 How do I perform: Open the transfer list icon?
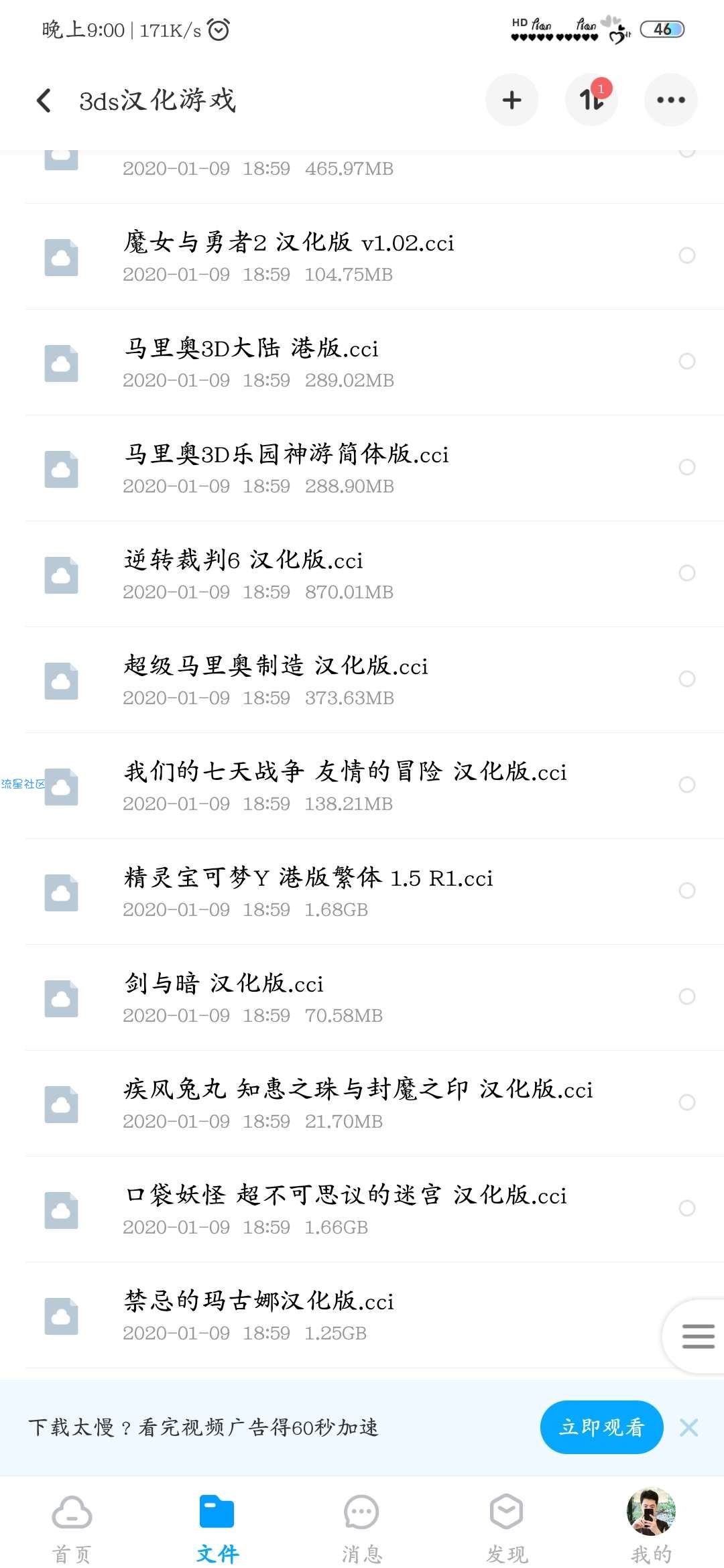tap(591, 101)
